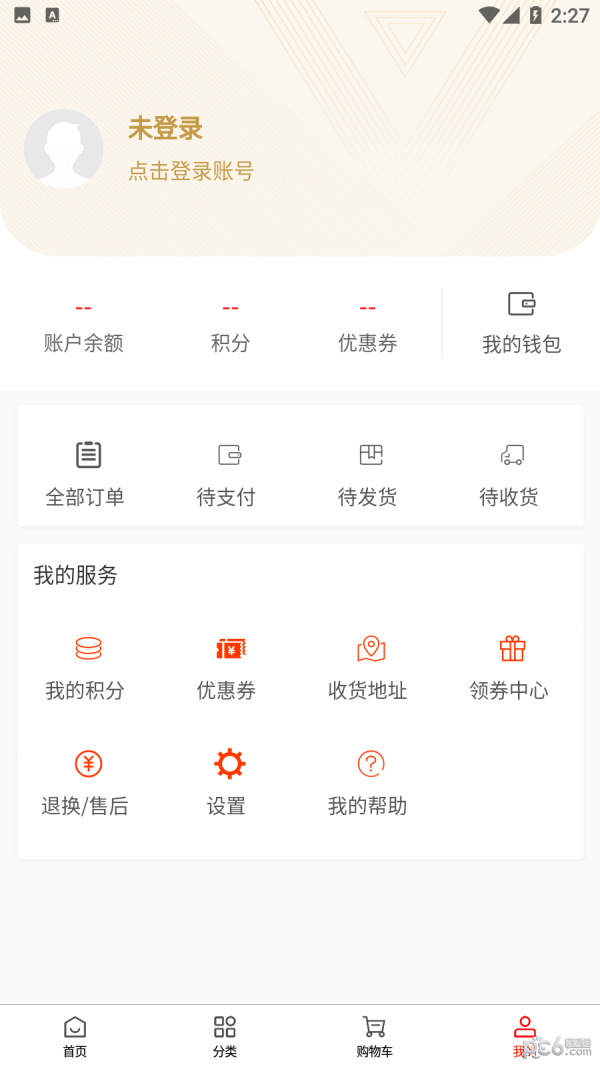View 待支付 pending payment orders
600x1067 pixels.
[x=226, y=474]
